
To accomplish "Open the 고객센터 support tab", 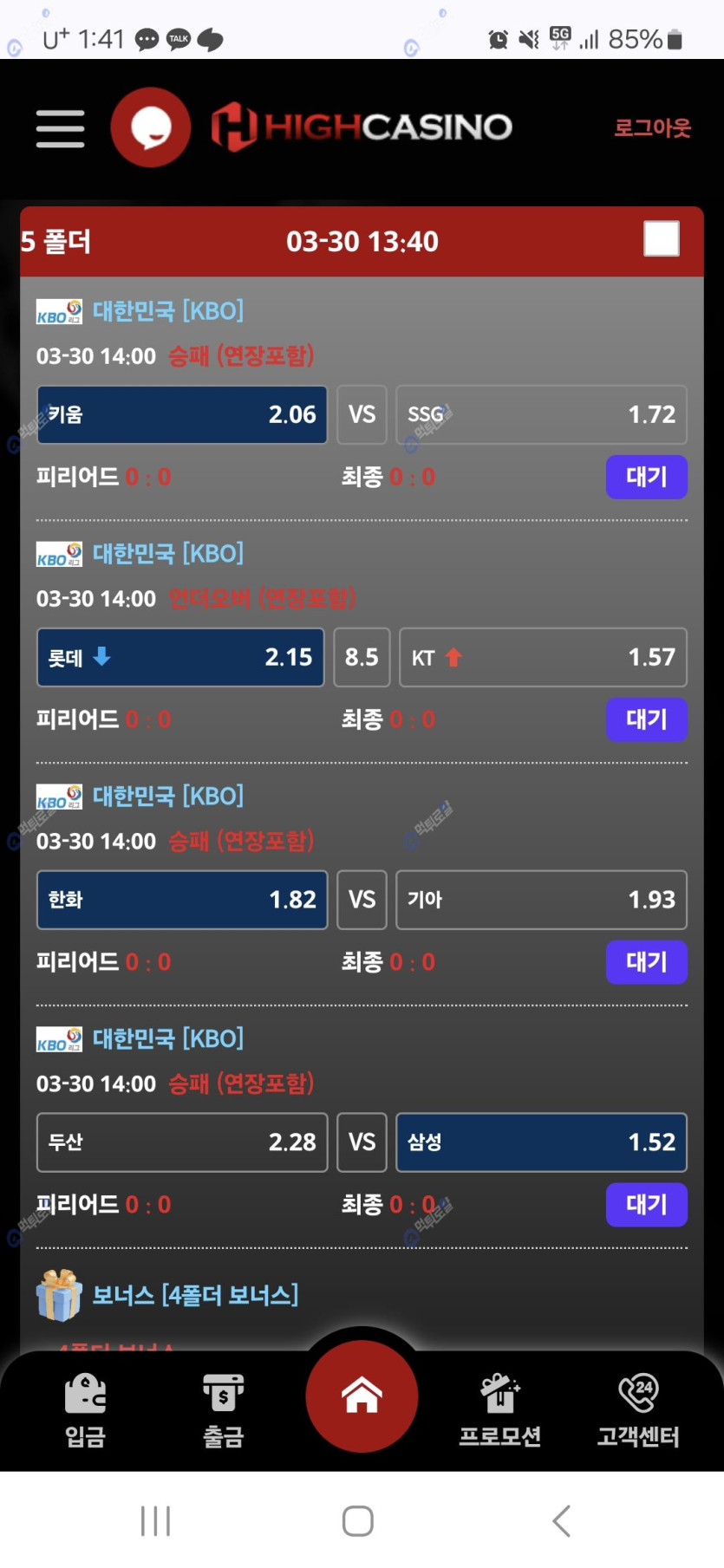I will [638, 1411].
